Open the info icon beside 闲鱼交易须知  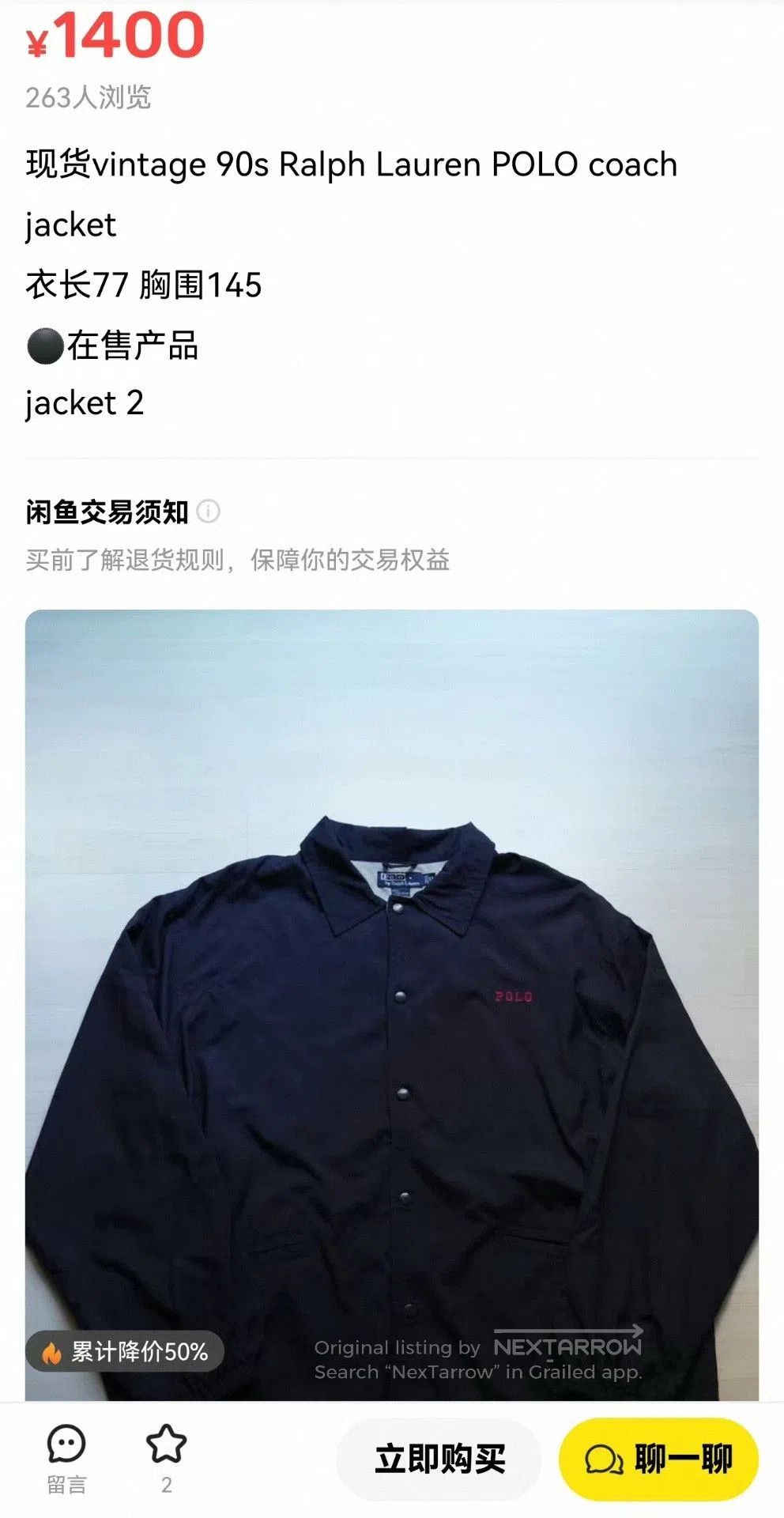coord(208,512)
